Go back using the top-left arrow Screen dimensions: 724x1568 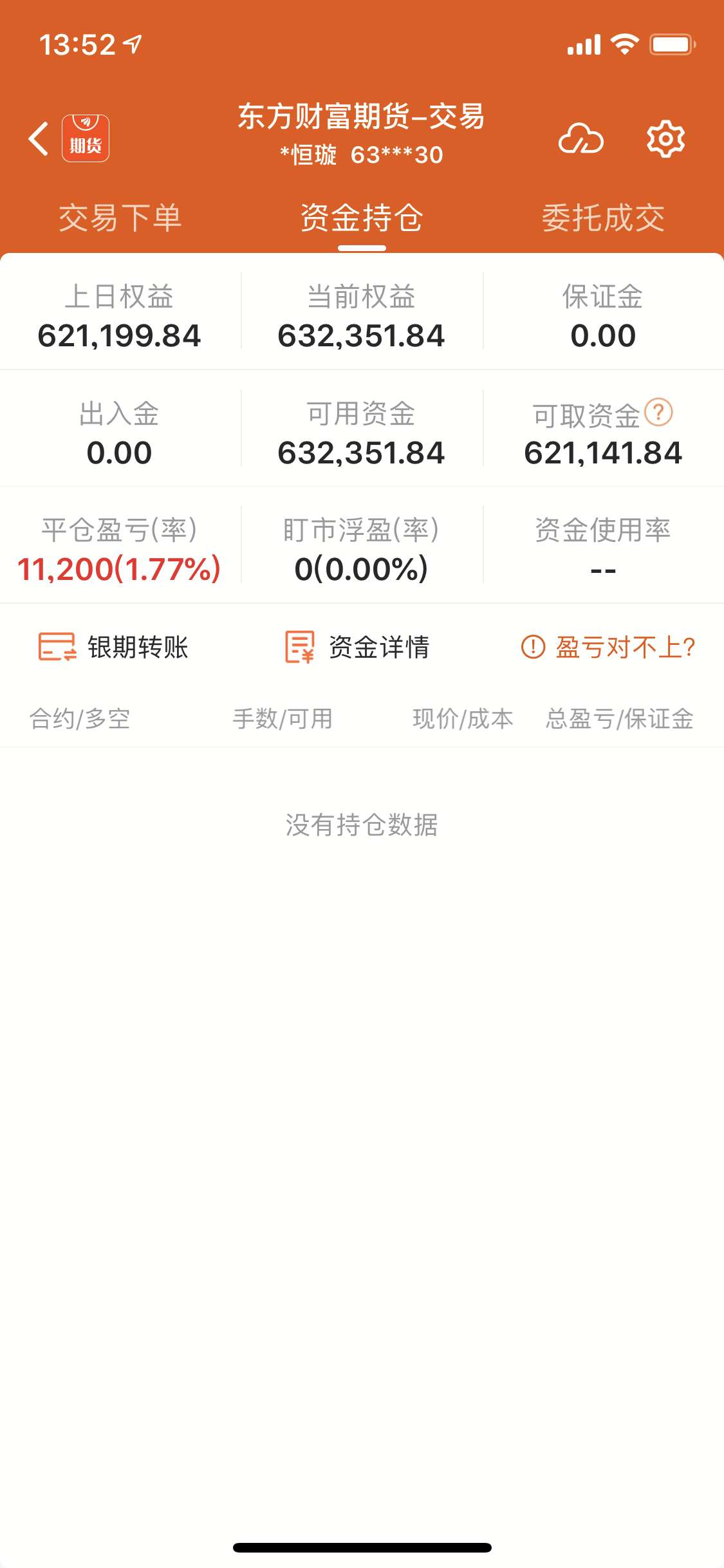(39, 138)
